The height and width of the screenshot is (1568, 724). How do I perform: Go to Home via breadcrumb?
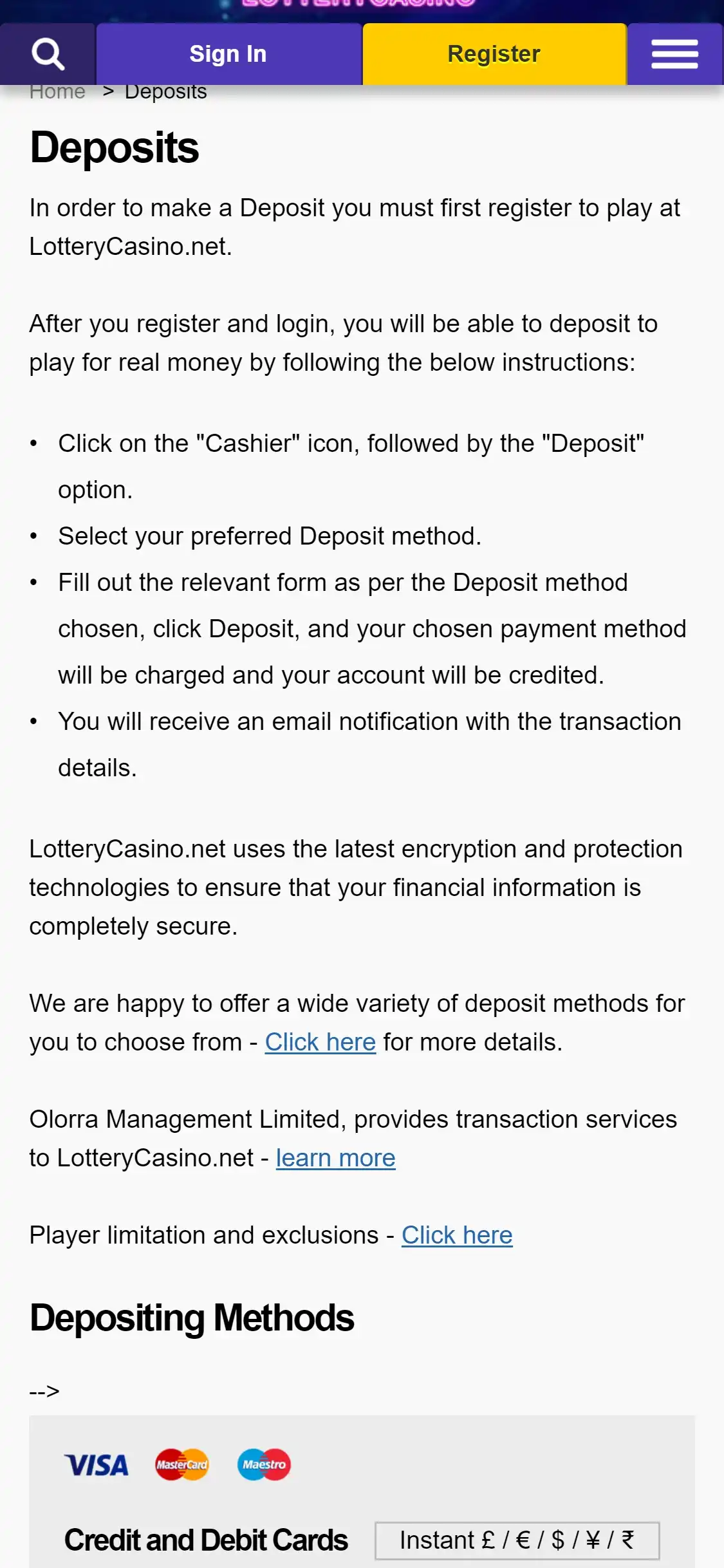[x=57, y=92]
